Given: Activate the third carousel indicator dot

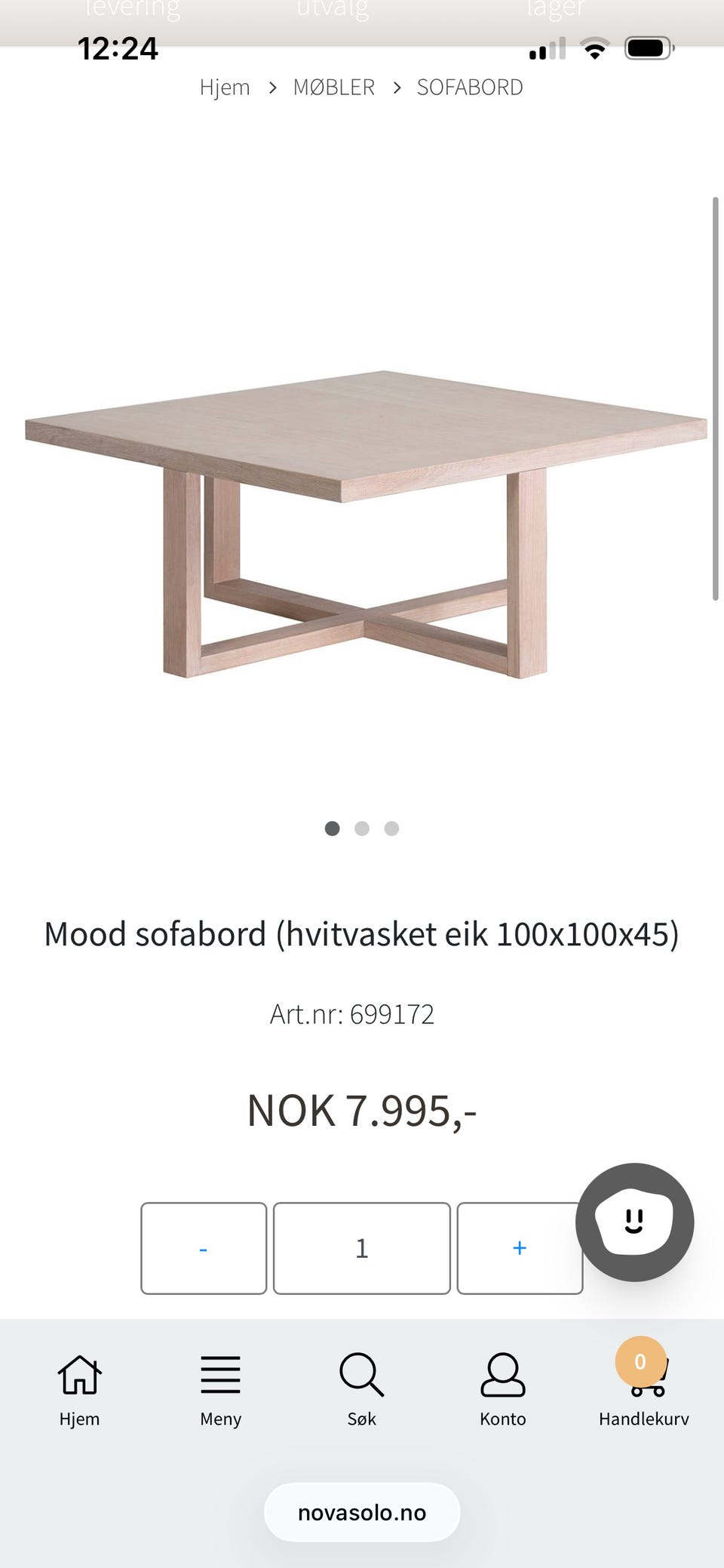Looking at the screenshot, I should (391, 828).
